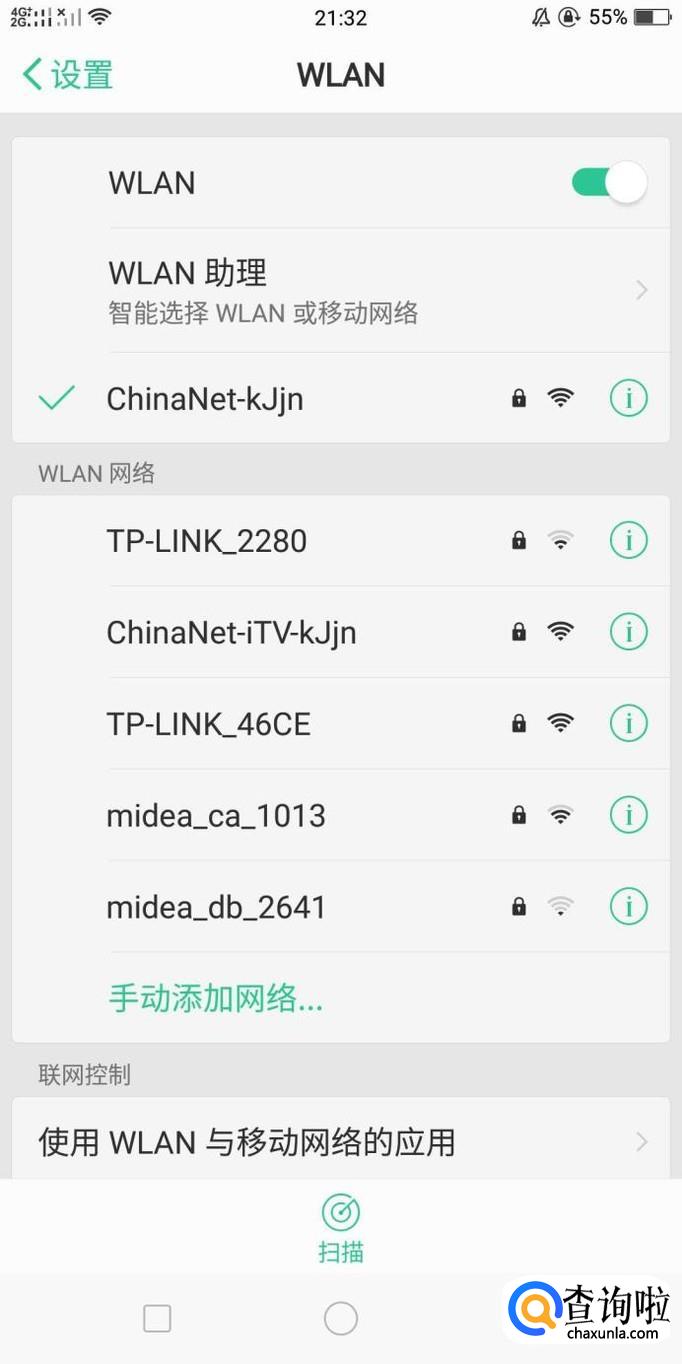682x1364 pixels.
Task: Open info for ChinaNet-kJjn
Action: (629, 398)
